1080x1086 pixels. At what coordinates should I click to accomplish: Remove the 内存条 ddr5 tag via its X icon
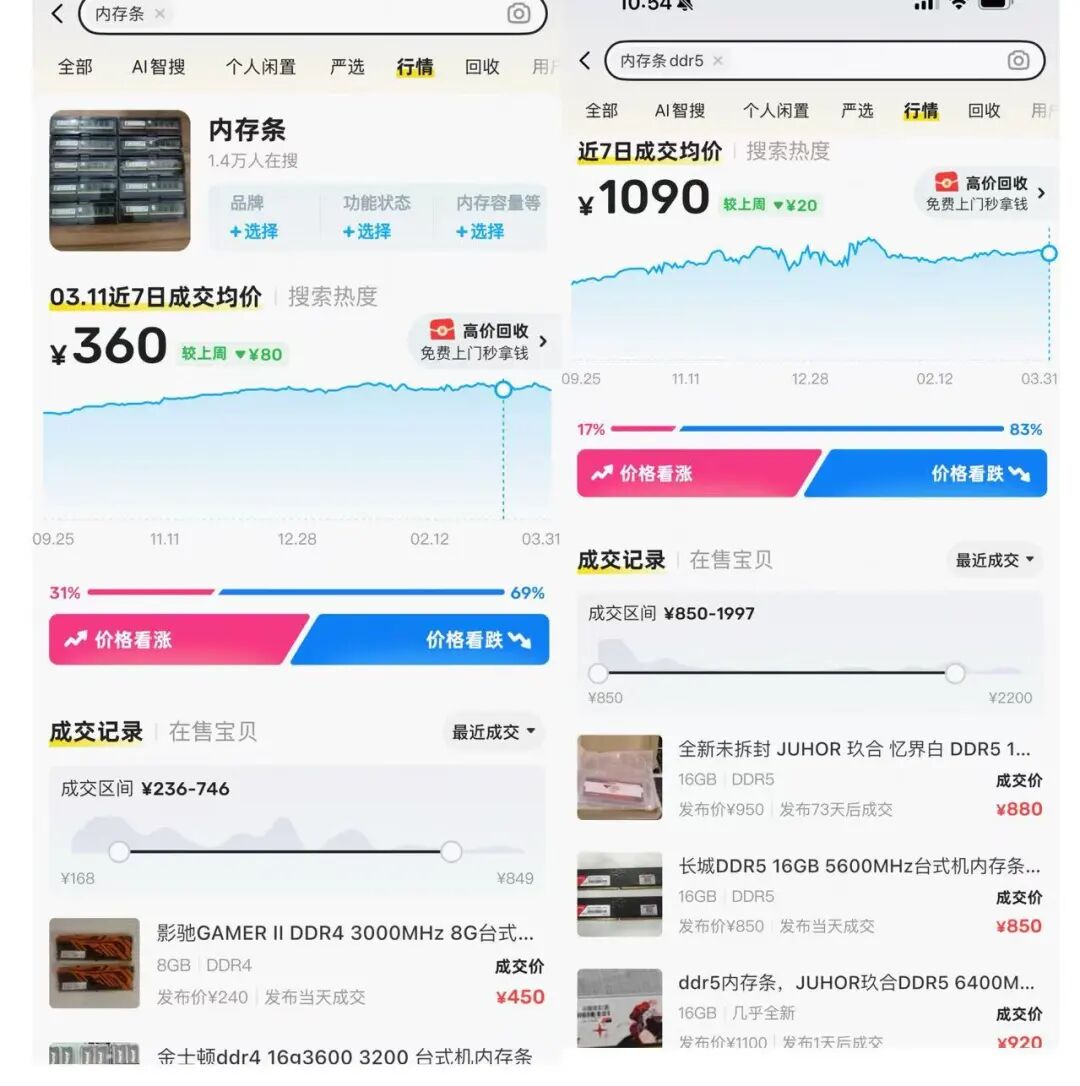tap(718, 60)
